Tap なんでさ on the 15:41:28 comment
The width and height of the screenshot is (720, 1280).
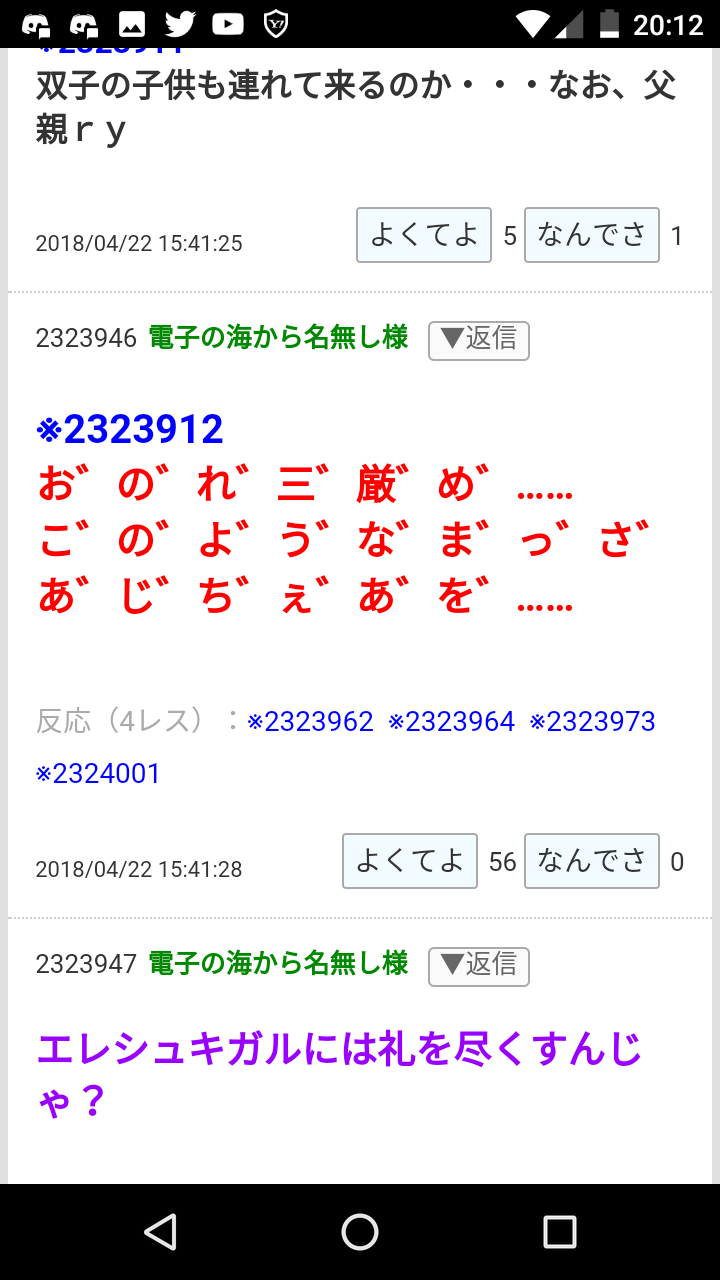pyautogui.click(x=592, y=861)
